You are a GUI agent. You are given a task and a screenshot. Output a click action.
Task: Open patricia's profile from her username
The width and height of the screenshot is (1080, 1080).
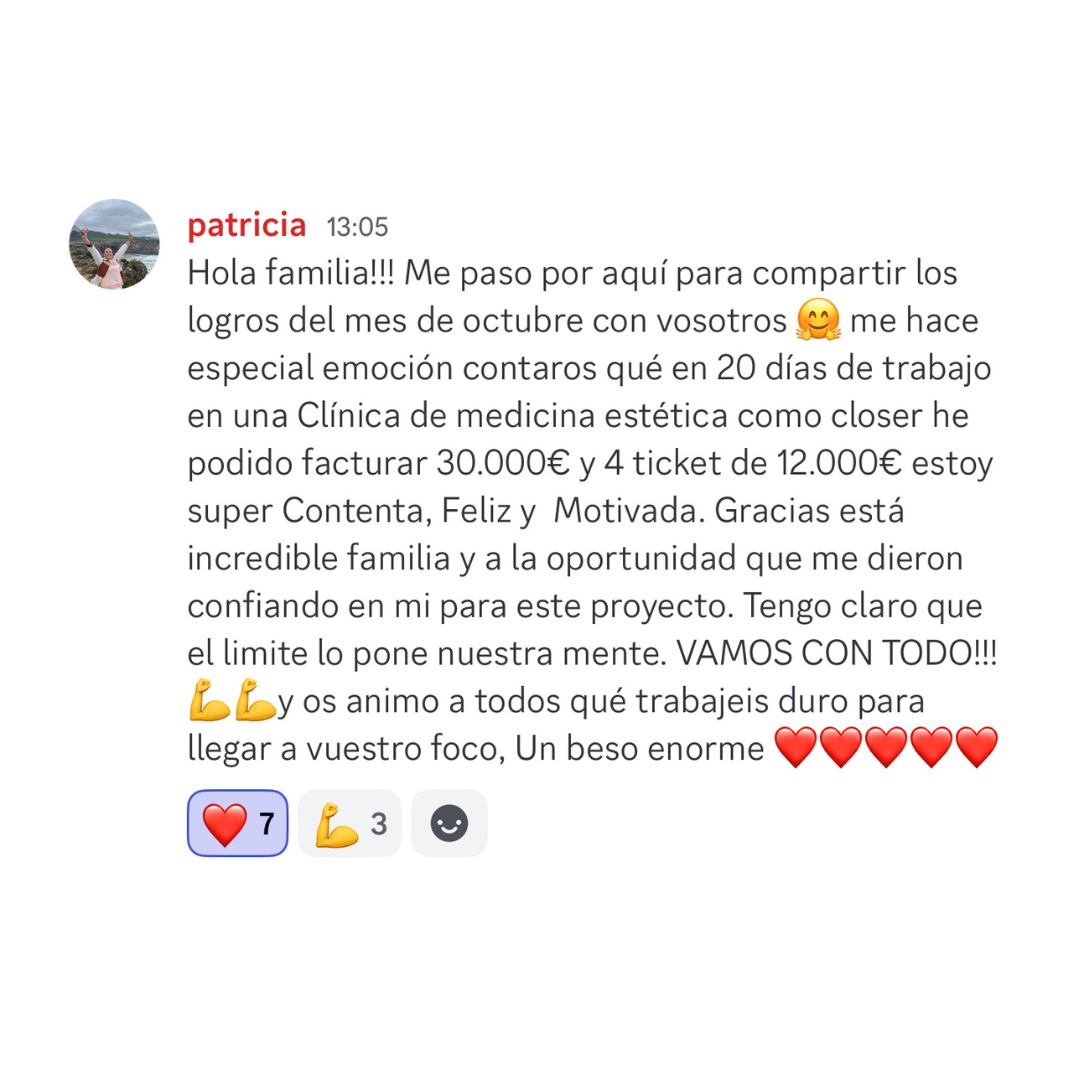247,225
